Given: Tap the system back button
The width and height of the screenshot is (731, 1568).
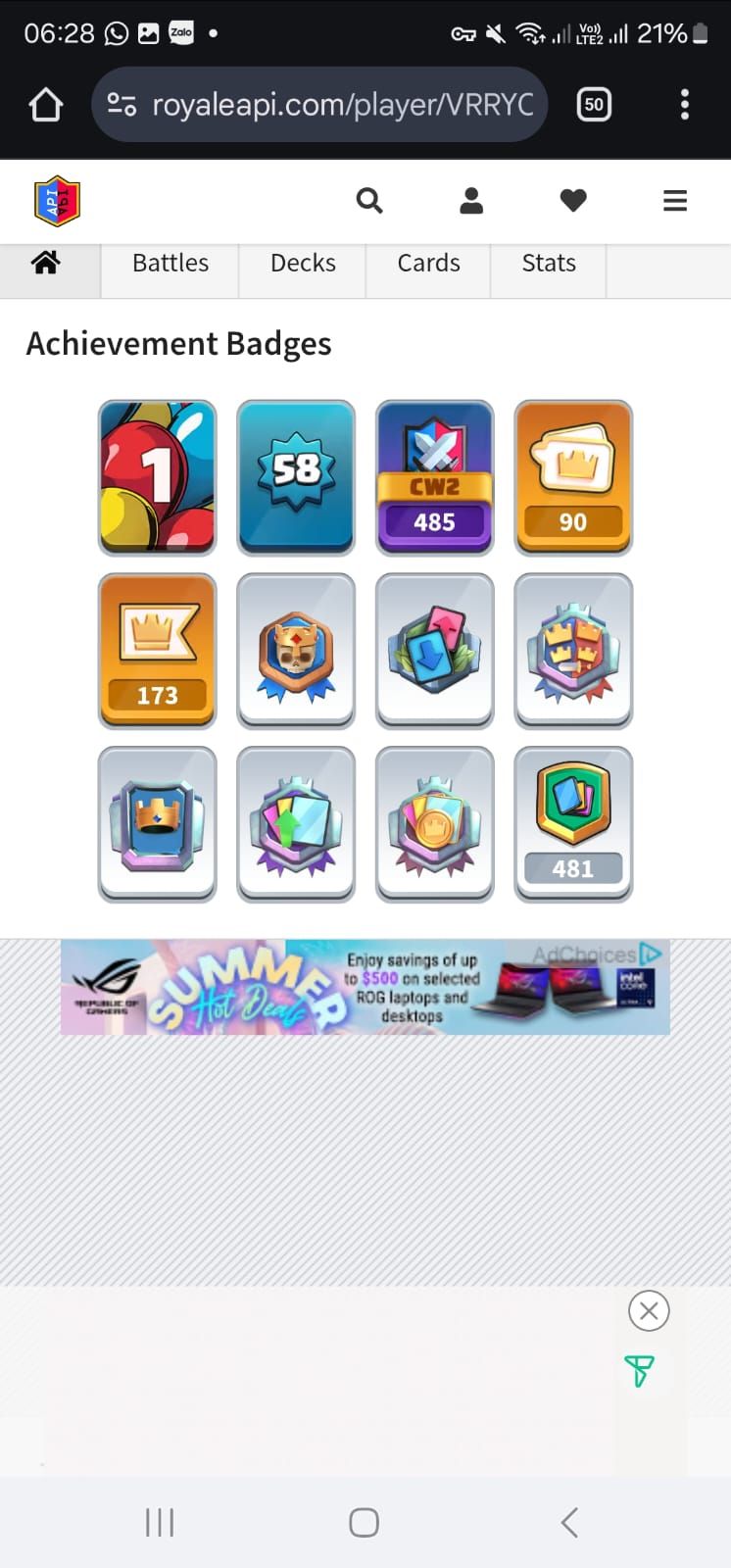Looking at the screenshot, I should click(x=569, y=1522).
